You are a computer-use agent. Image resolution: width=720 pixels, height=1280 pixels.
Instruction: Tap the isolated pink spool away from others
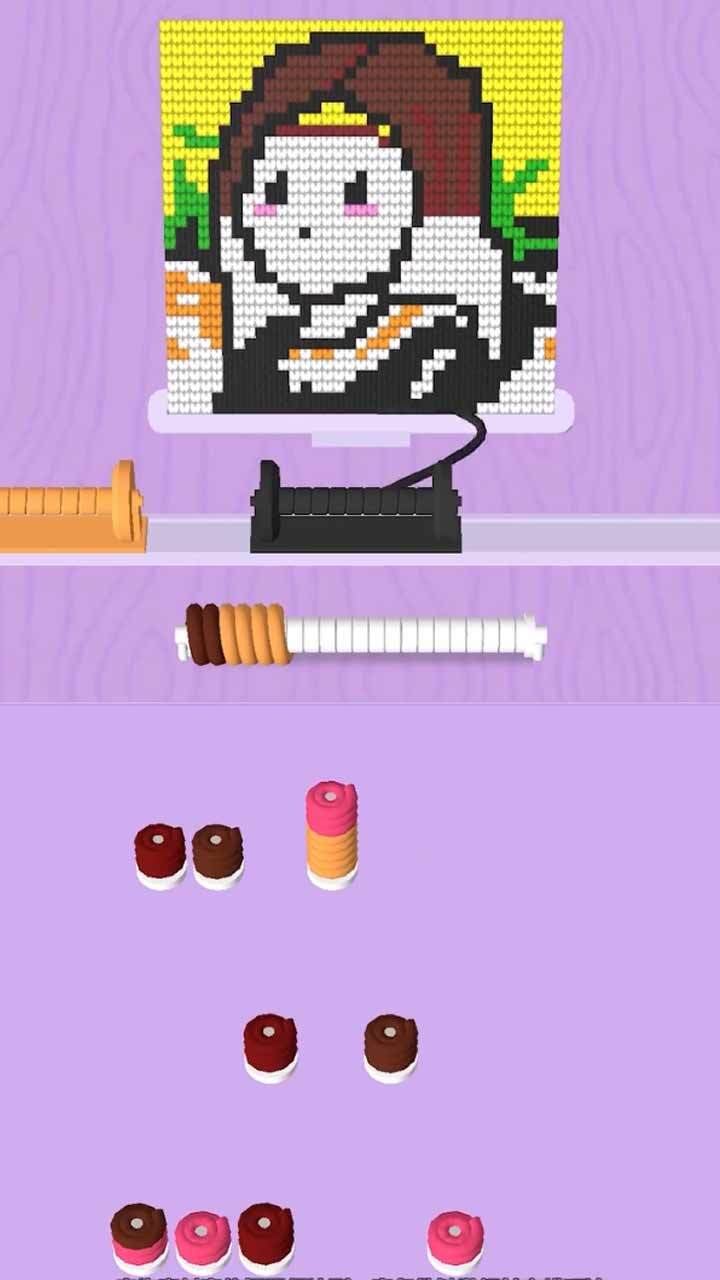tap(455, 1241)
